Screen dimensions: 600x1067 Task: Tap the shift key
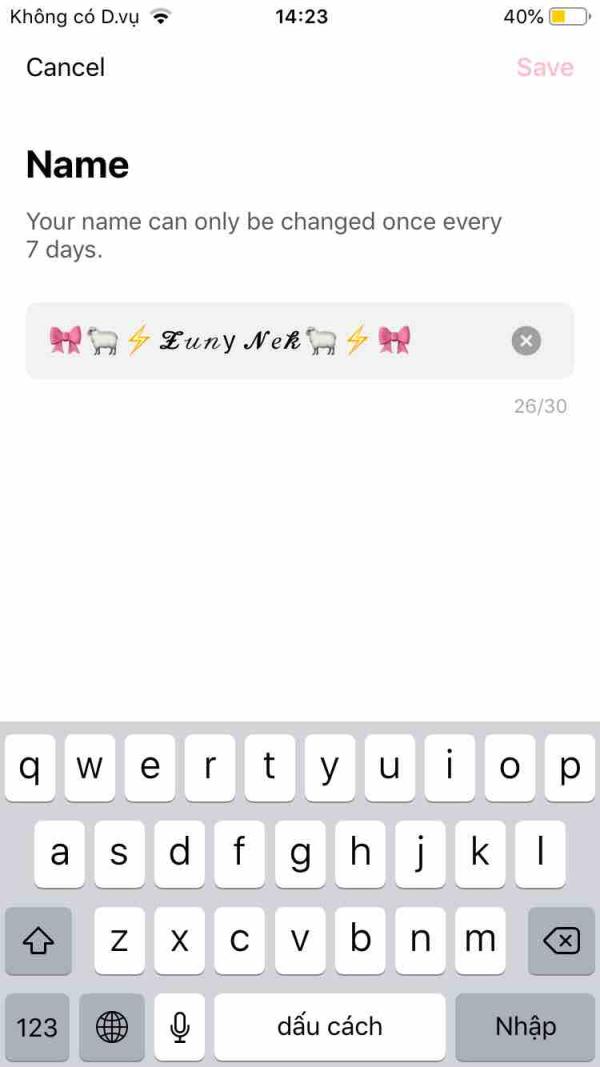(38, 941)
